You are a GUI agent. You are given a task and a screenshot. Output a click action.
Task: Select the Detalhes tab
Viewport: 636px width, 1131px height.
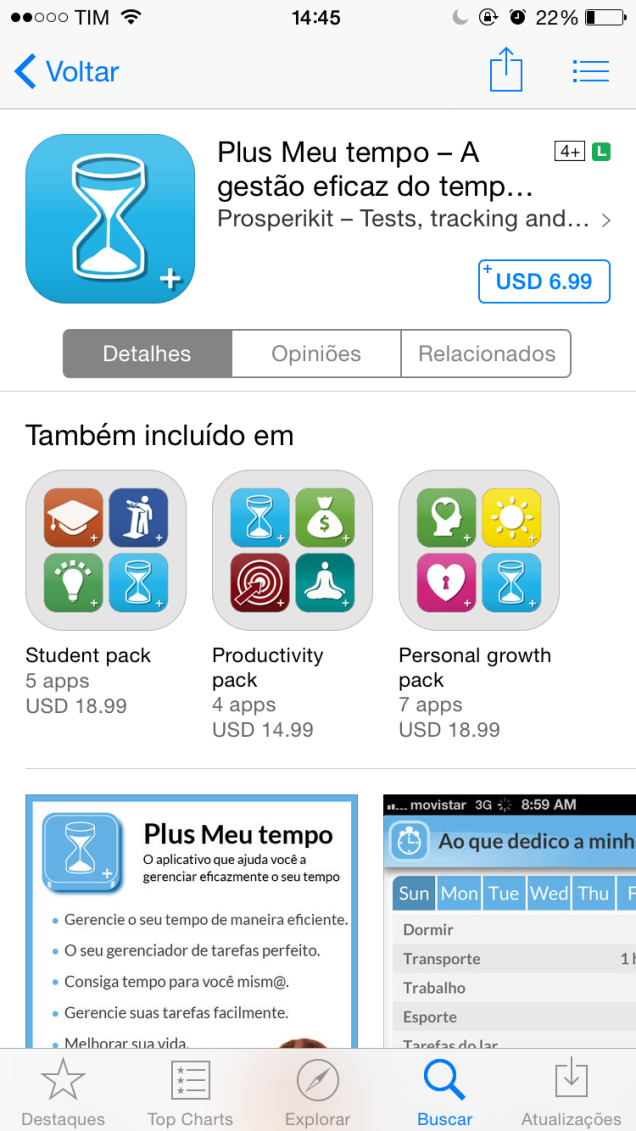[x=147, y=354]
